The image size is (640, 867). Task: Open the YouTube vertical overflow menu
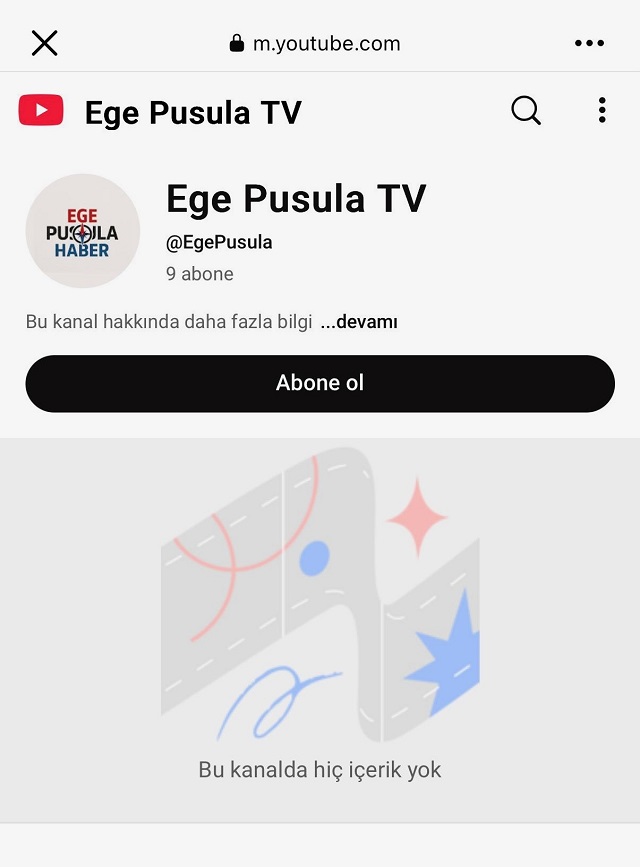(601, 111)
